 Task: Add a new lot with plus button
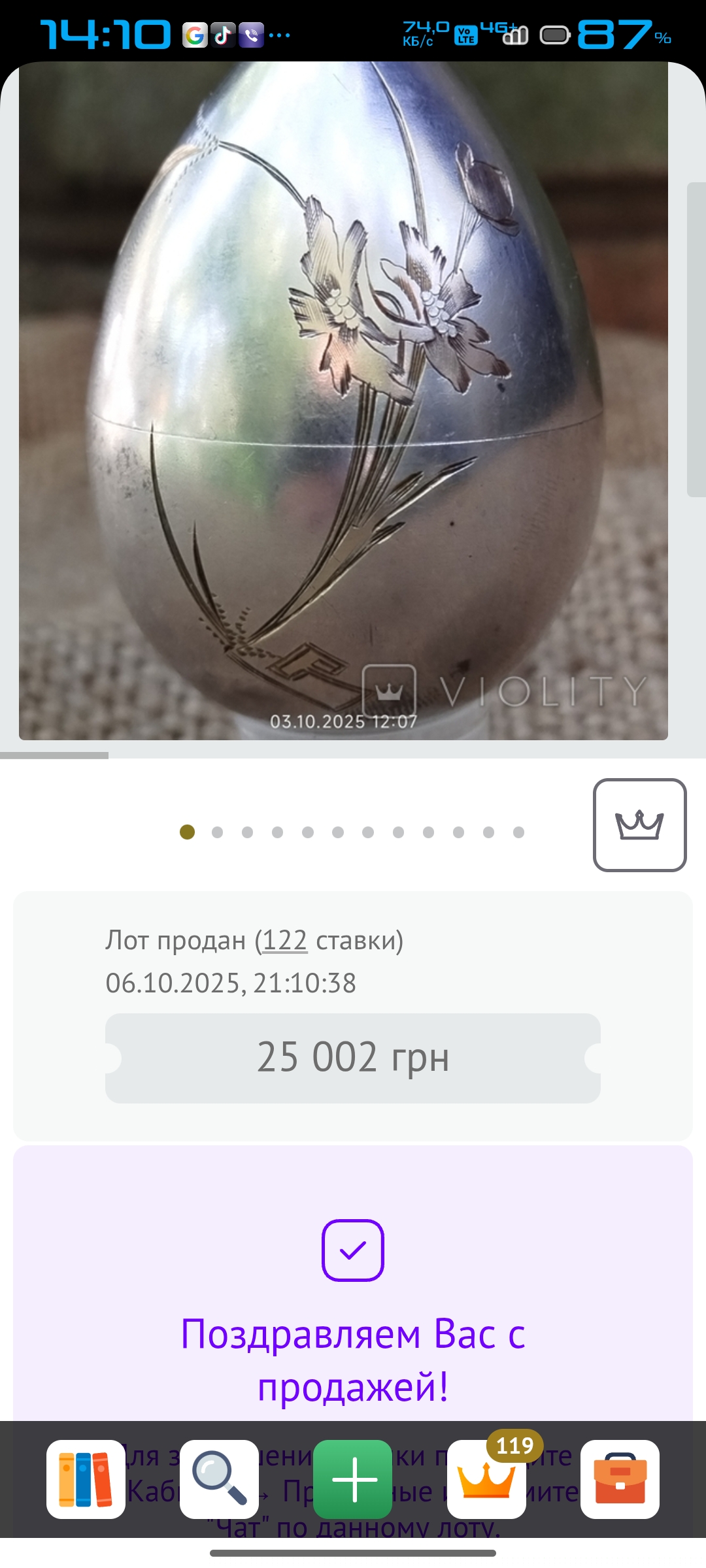353,1479
